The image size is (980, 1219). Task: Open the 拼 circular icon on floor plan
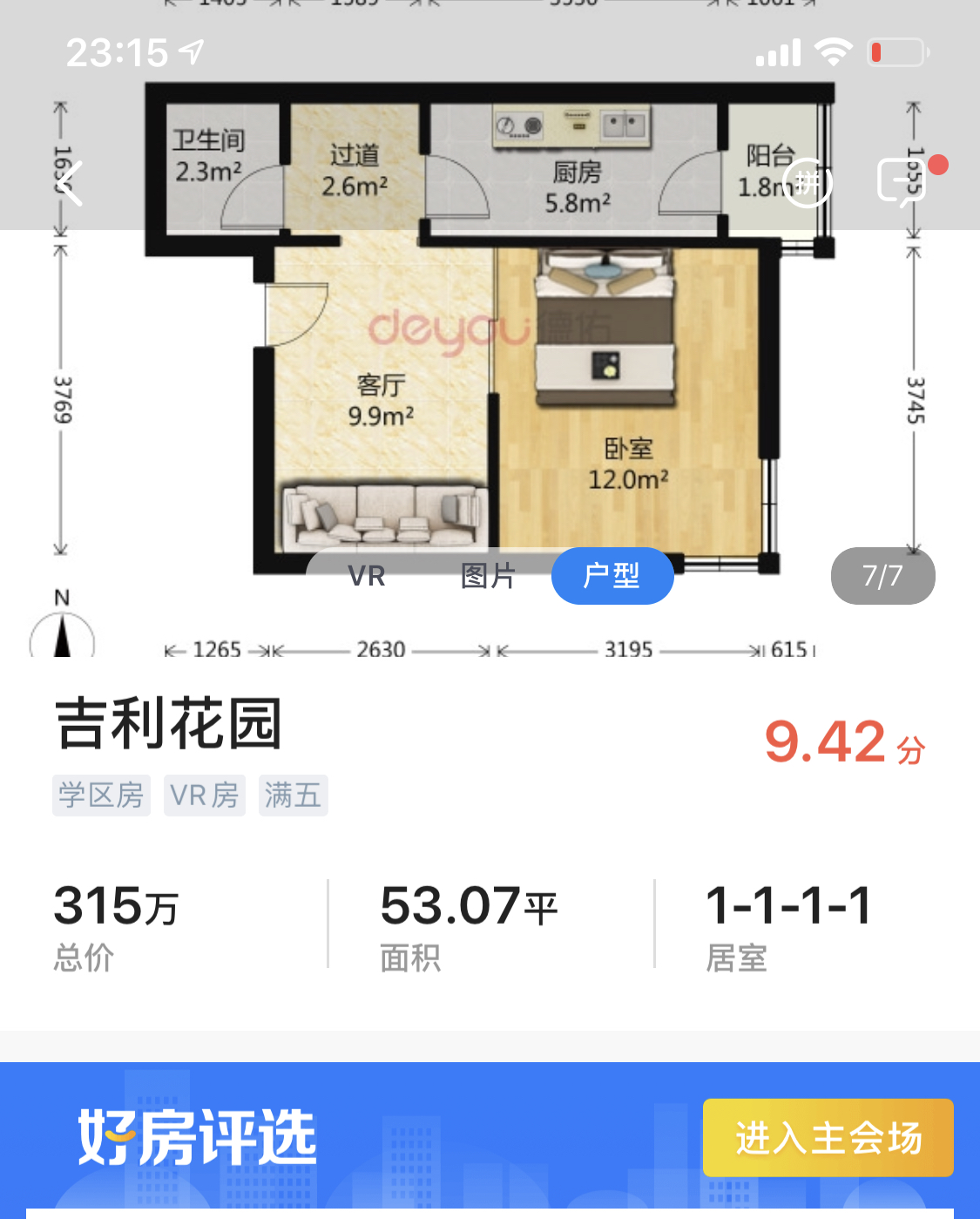tap(808, 180)
